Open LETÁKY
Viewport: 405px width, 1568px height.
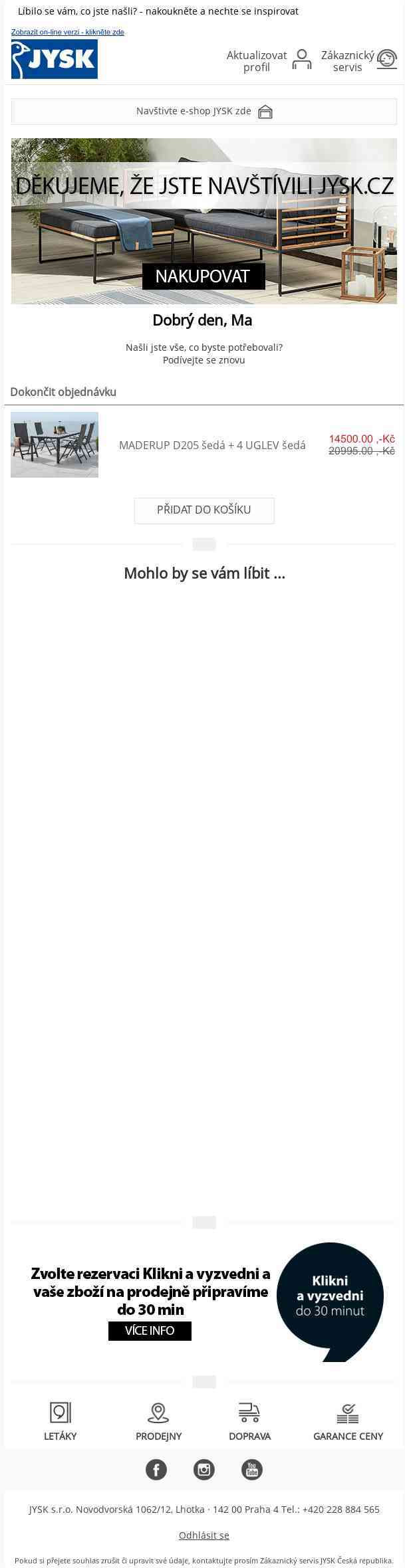tap(60, 1421)
